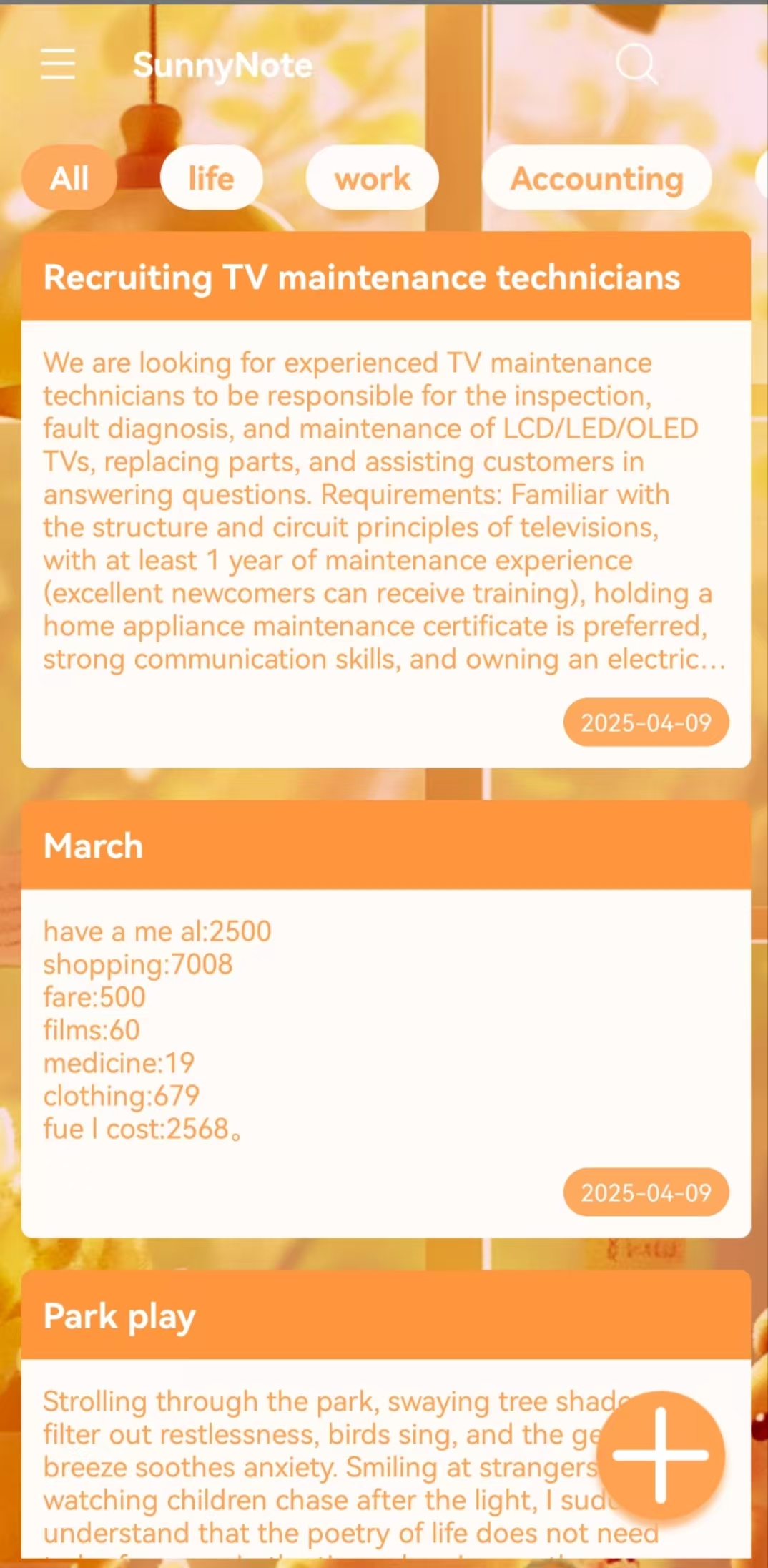The width and height of the screenshot is (768, 1568).
Task: Filter notes by life category
Action: point(211,178)
